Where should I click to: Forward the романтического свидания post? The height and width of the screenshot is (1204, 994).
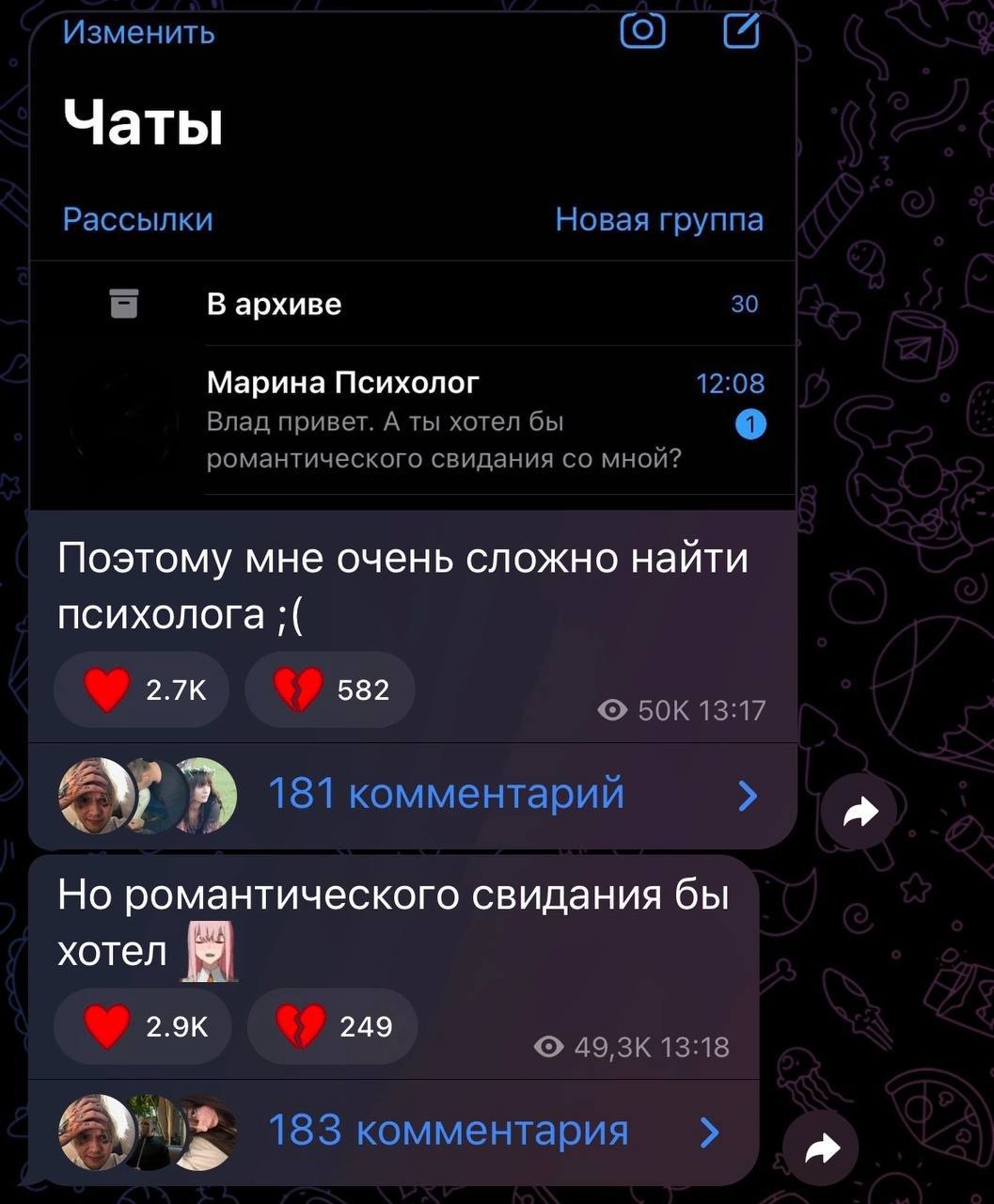click(x=821, y=1148)
